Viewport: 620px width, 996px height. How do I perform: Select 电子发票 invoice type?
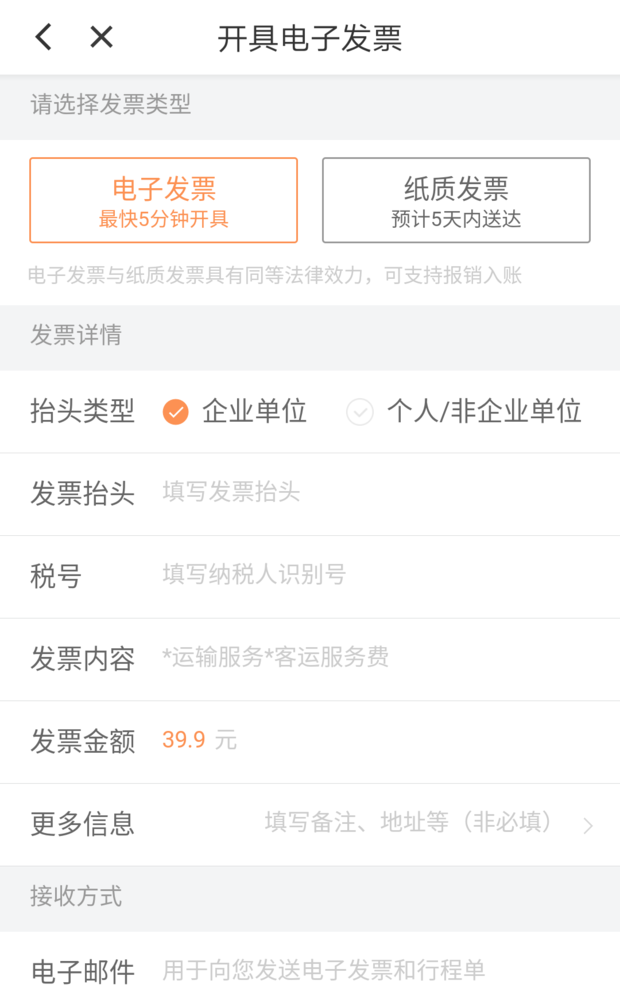pos(163,200)
